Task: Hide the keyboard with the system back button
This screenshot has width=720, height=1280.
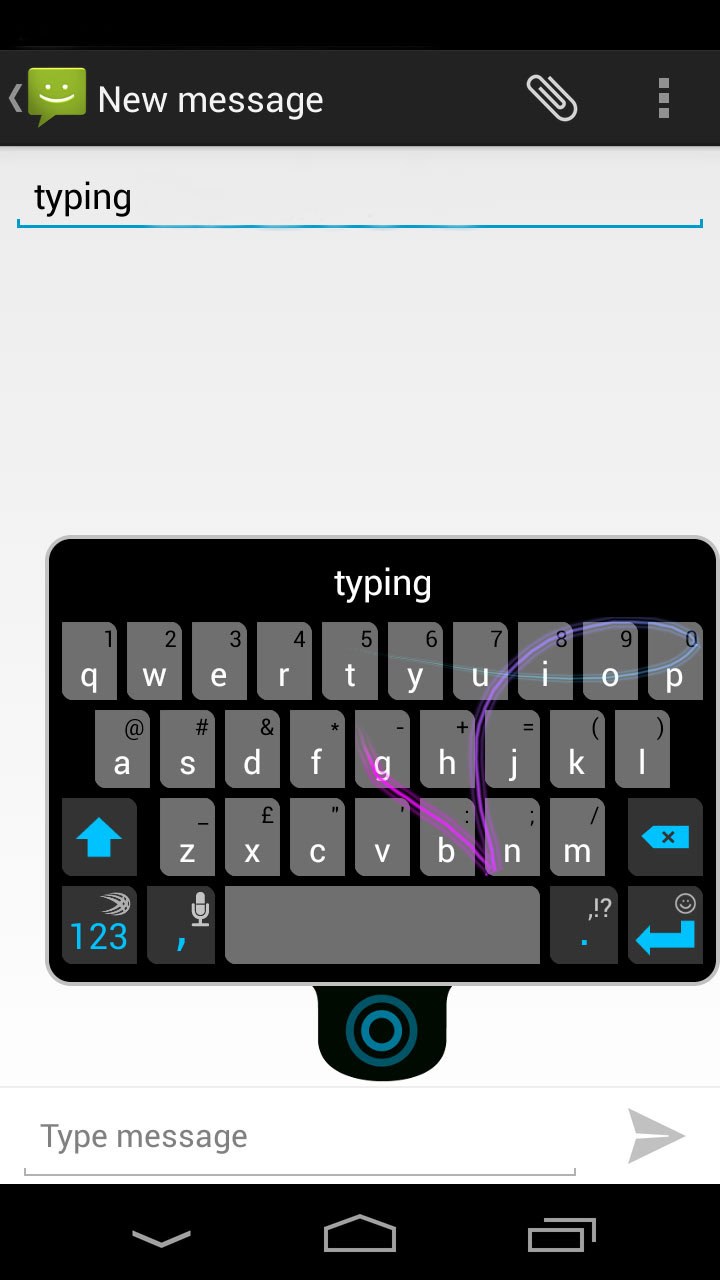Action: pyautogui.click(x=161, y=1237)
